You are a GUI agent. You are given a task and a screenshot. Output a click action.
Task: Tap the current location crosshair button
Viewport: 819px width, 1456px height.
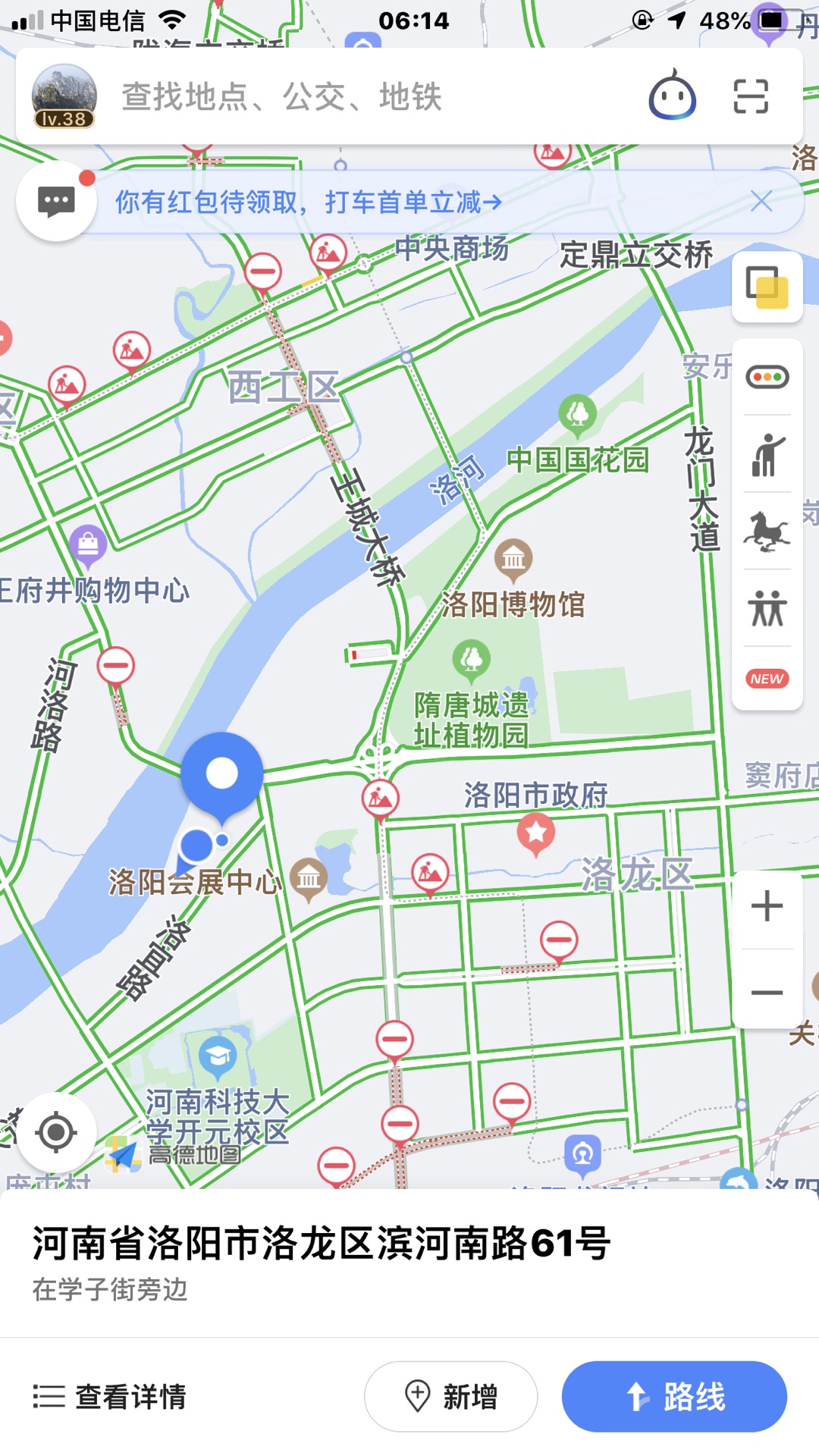coord(57,1131)
